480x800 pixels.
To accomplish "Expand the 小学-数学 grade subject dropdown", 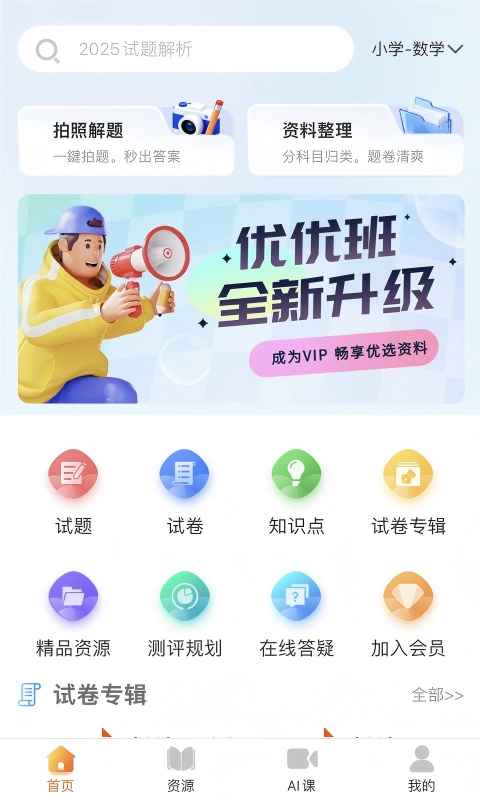I will [417, 49].
